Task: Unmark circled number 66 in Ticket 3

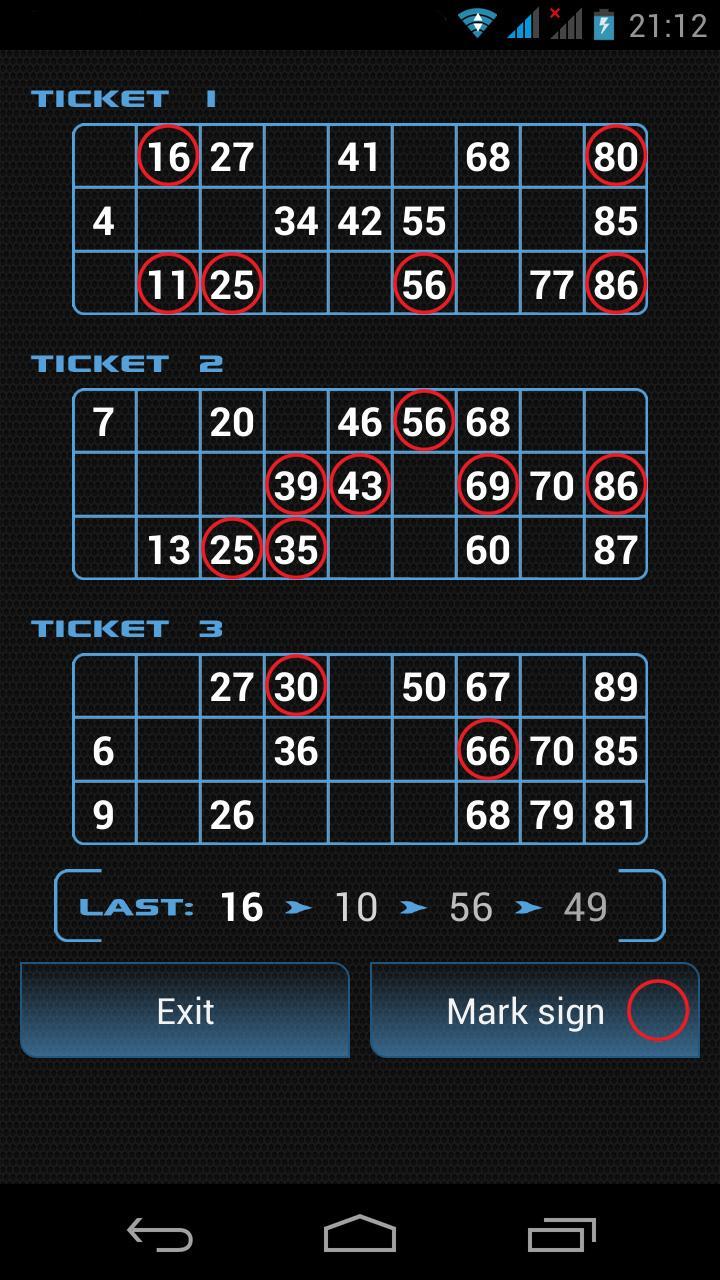Action: pyautogui.click(x=488, y=751)
